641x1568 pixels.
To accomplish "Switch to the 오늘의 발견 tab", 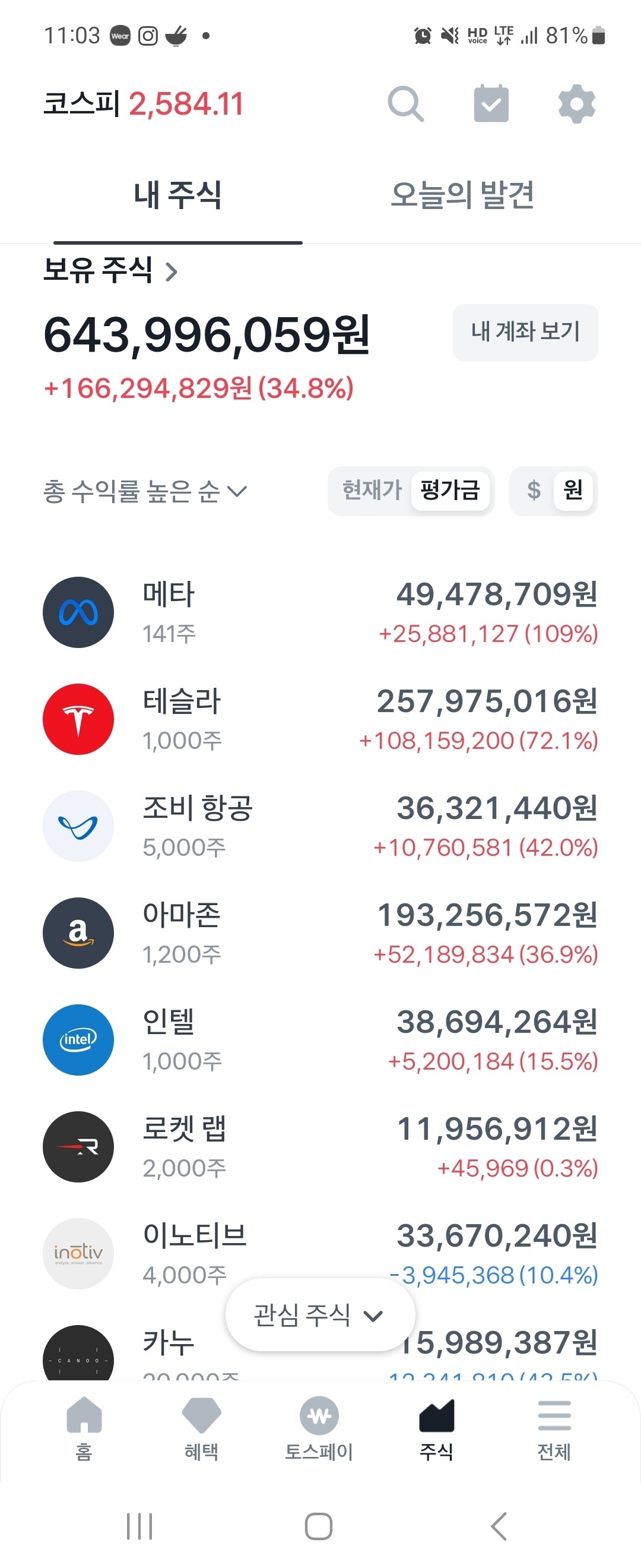I will coord(462,195).
